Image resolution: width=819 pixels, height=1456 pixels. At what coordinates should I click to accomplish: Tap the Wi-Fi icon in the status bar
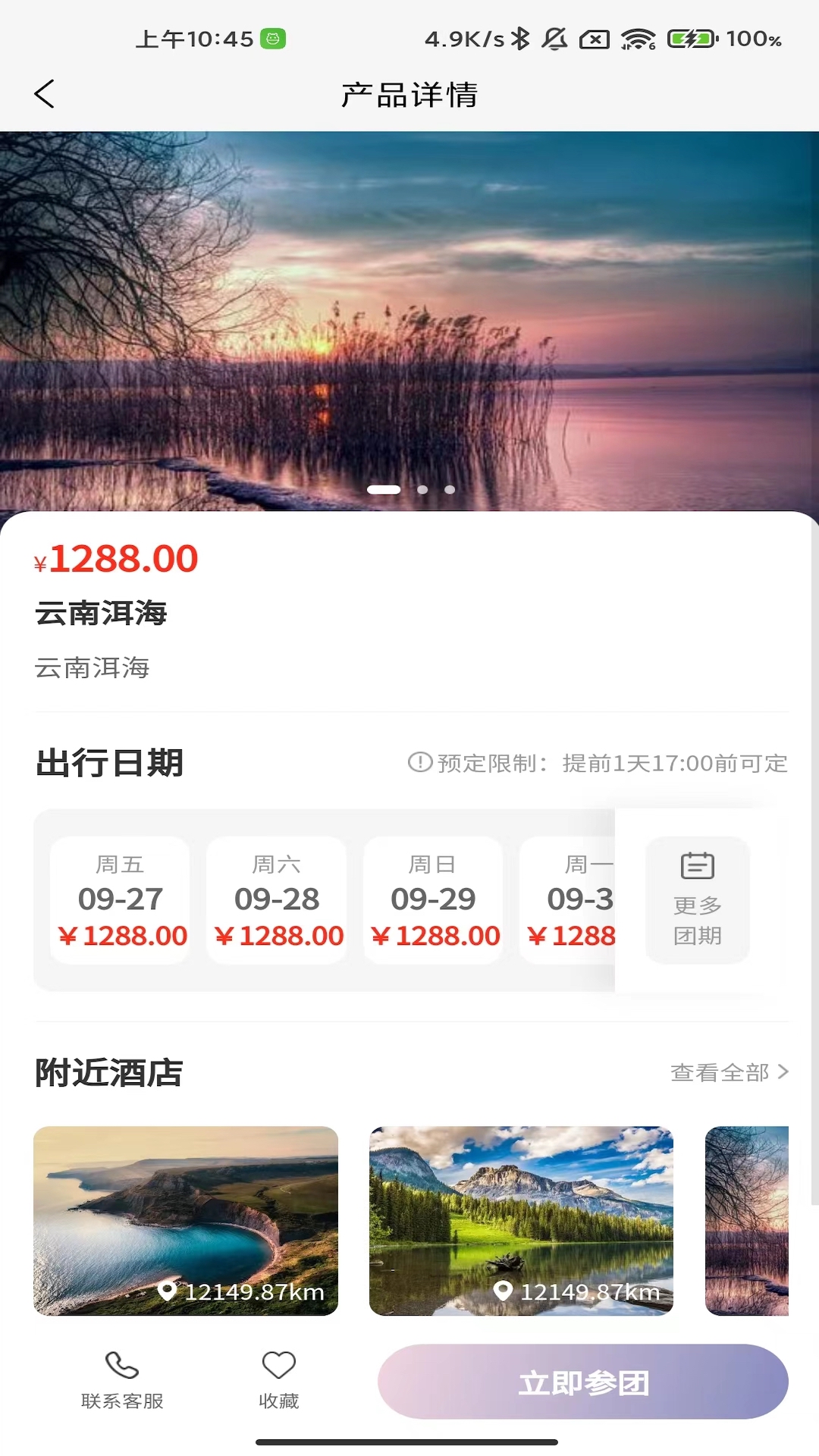[635, 39]
